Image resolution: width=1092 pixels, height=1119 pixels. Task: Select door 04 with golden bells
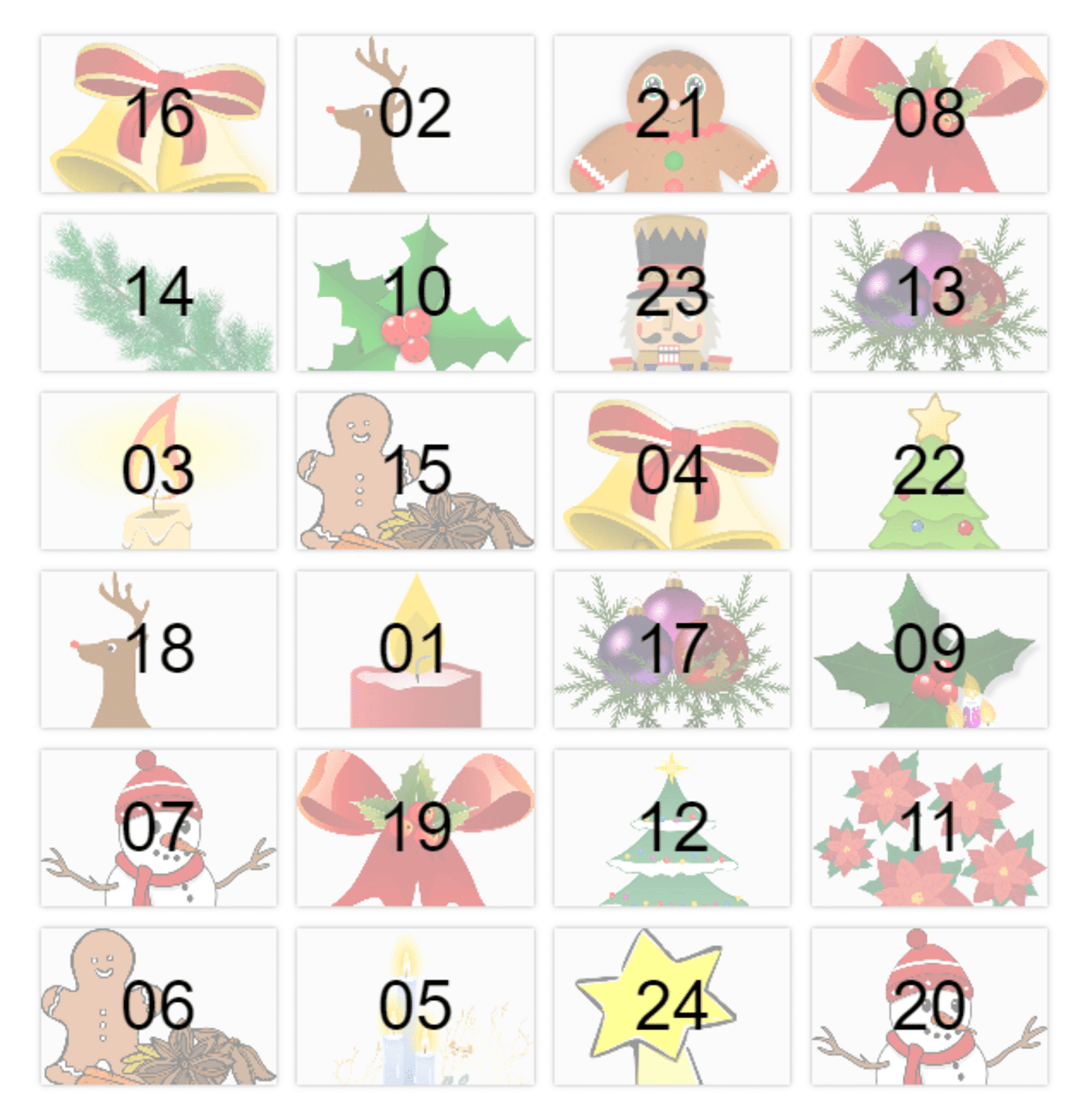point(672,470)
